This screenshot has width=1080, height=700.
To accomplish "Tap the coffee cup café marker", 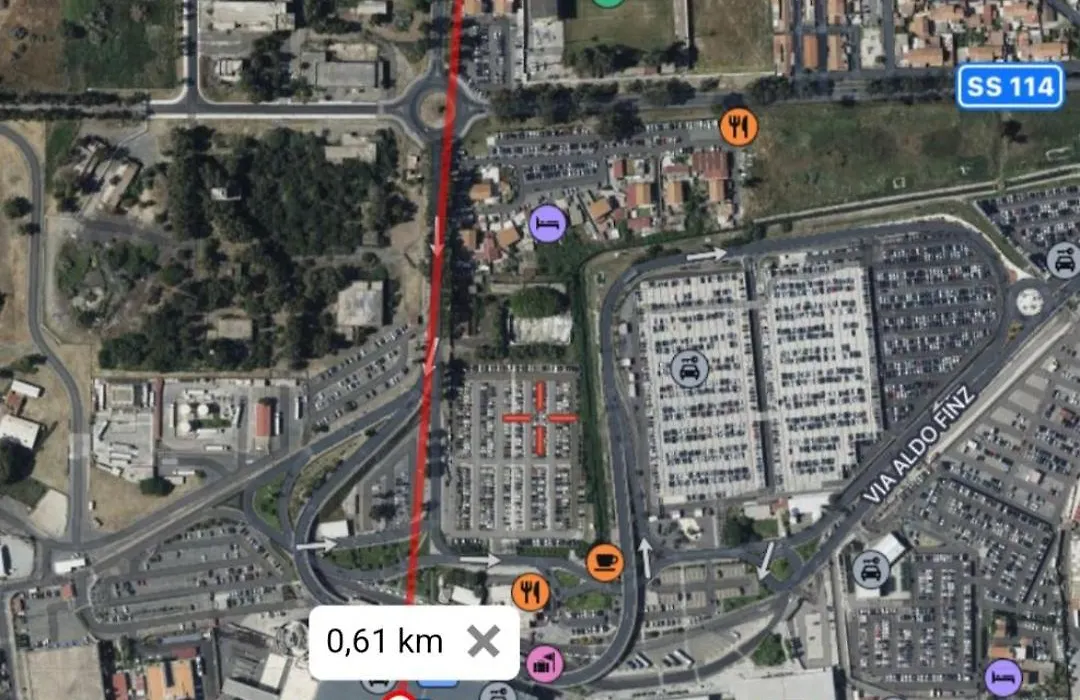I will [x=604, y=562].
